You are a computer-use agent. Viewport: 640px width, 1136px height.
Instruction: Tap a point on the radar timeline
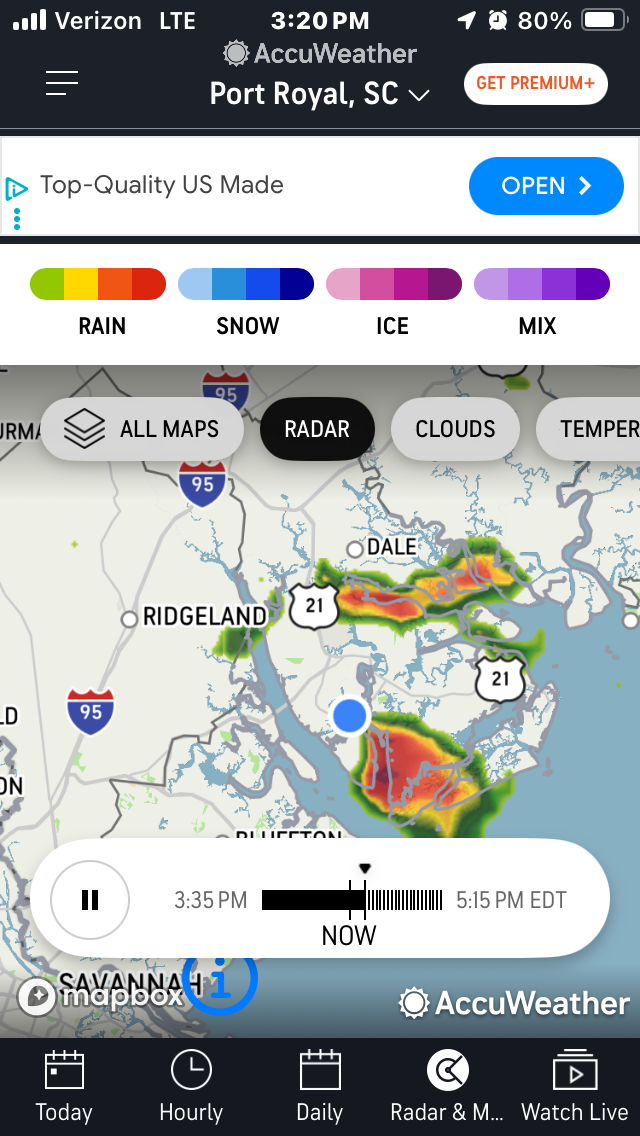tap(352, 900)
